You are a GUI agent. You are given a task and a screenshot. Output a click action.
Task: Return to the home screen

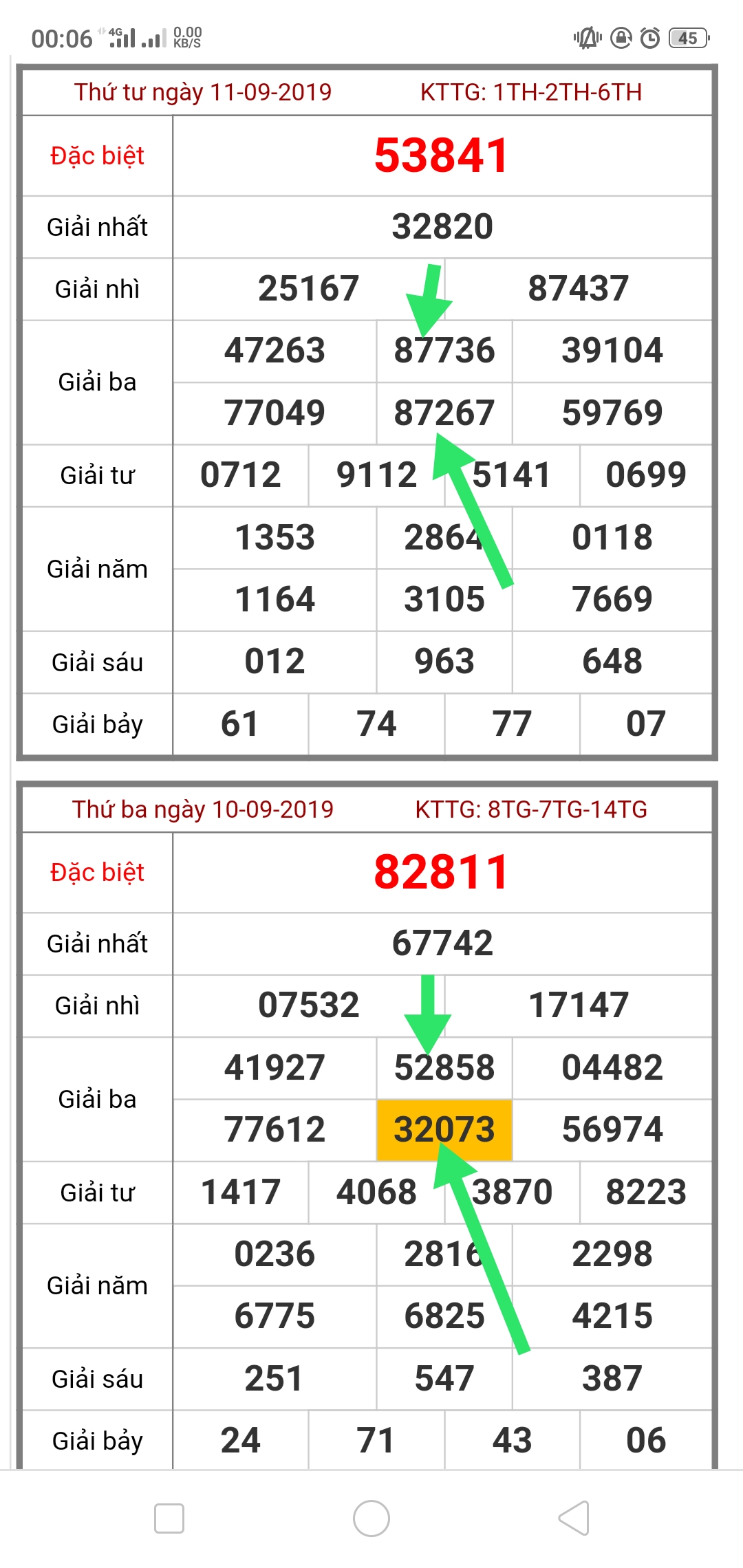pyautogui.click(x=371, y=1518)
